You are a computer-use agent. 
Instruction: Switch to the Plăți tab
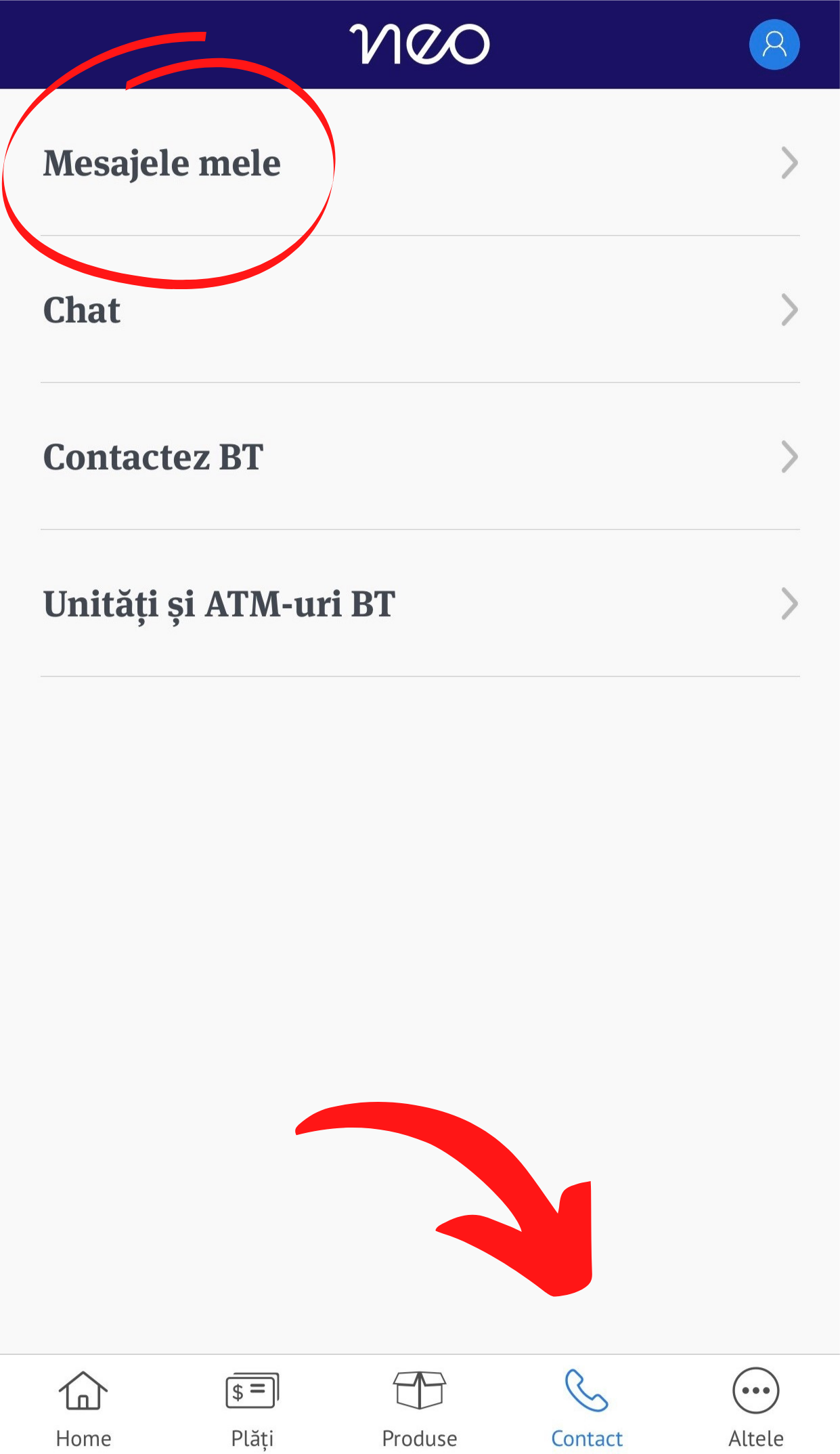click(252, 1406)
